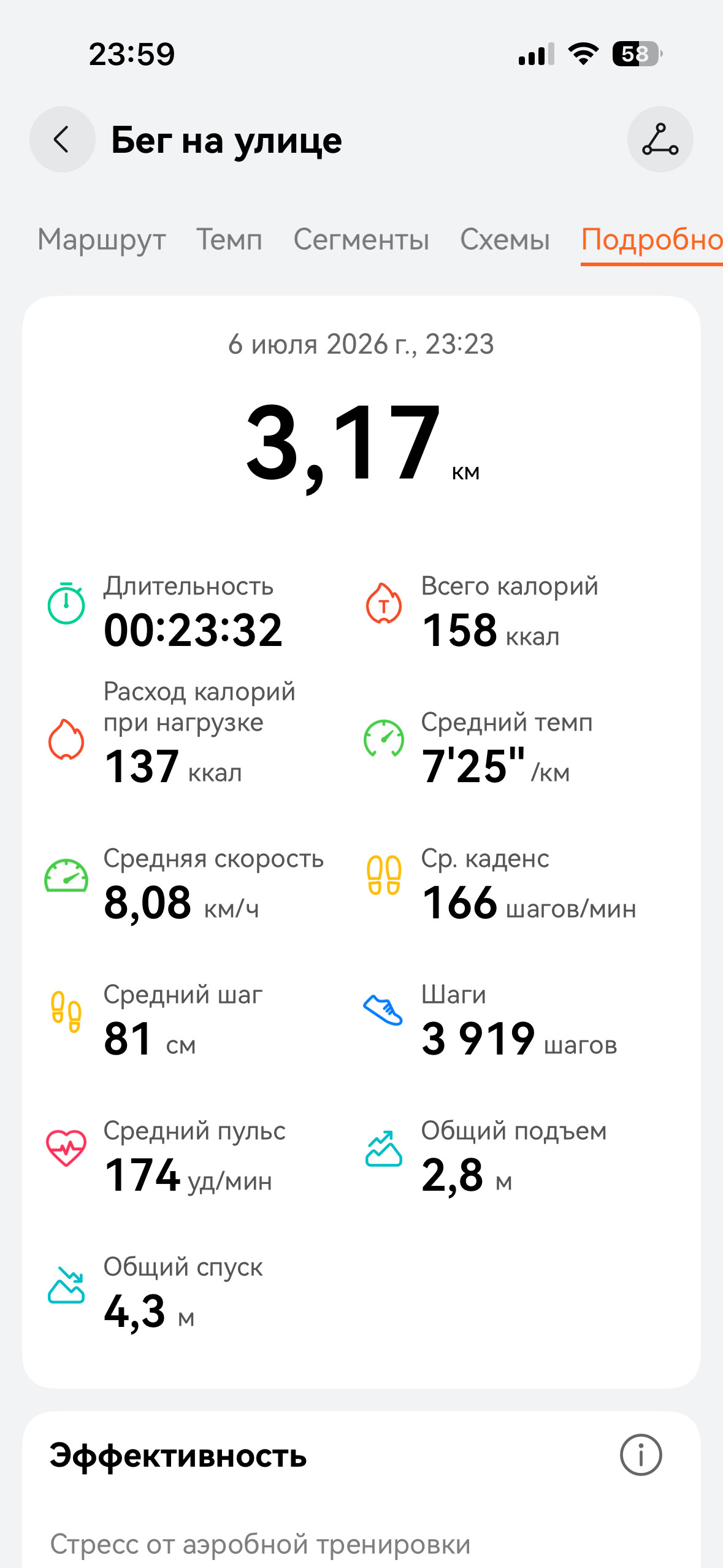
Task: Open the route share icon at top right
Action: [x=660, y=139]
